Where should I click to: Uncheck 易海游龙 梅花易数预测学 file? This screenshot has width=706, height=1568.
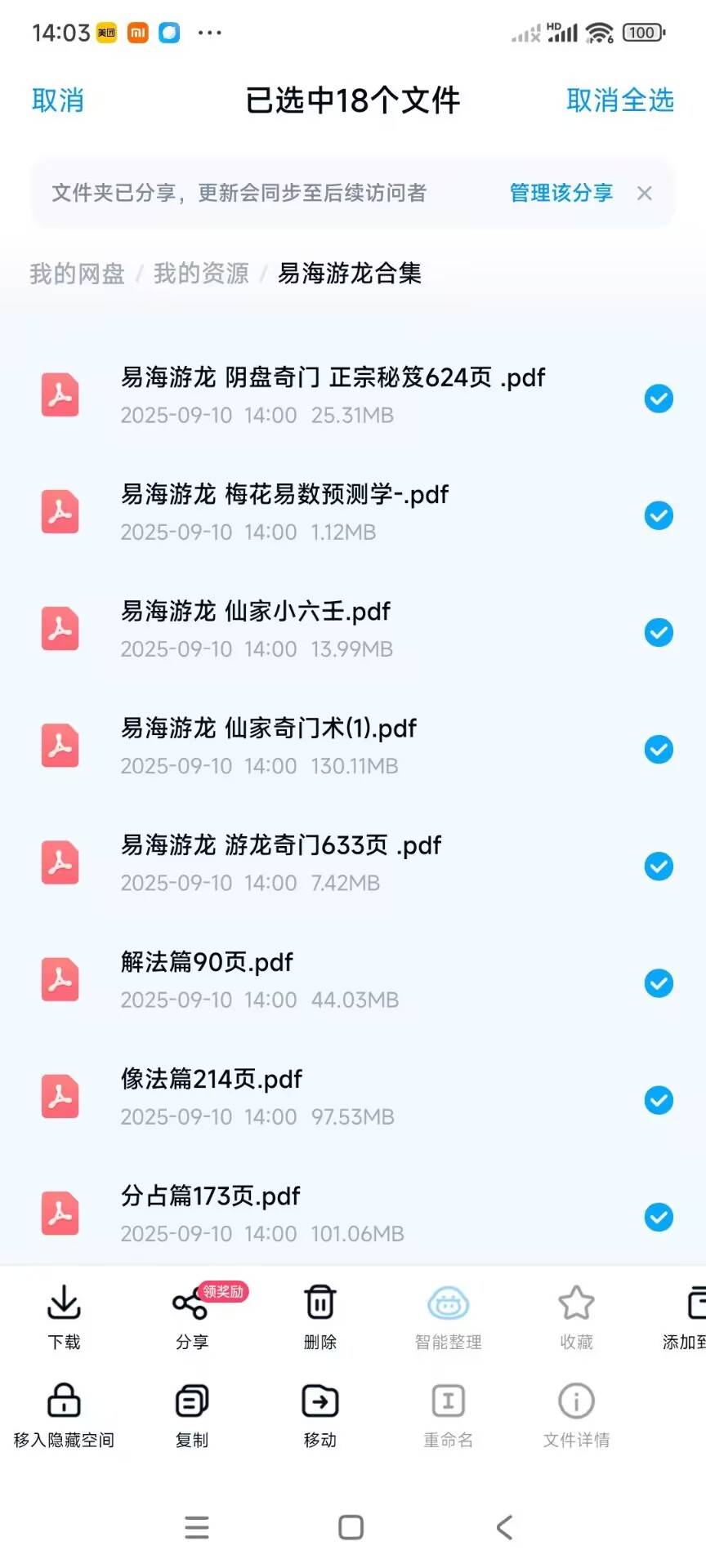659,515
